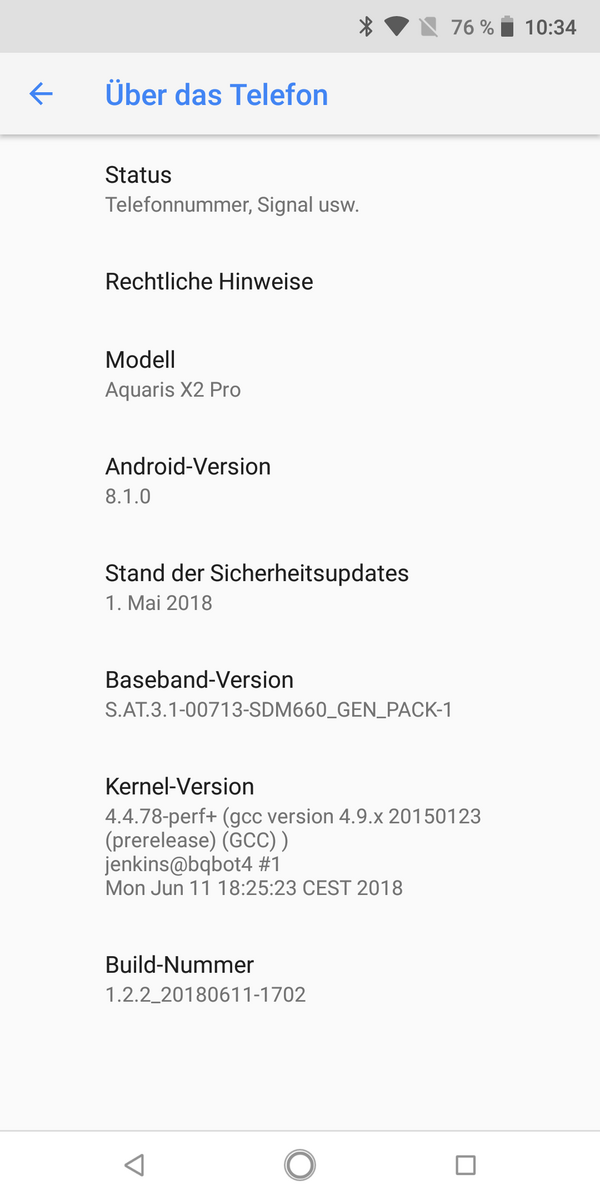Tap the Android-Version 8.1.0 row

(300, 481)
